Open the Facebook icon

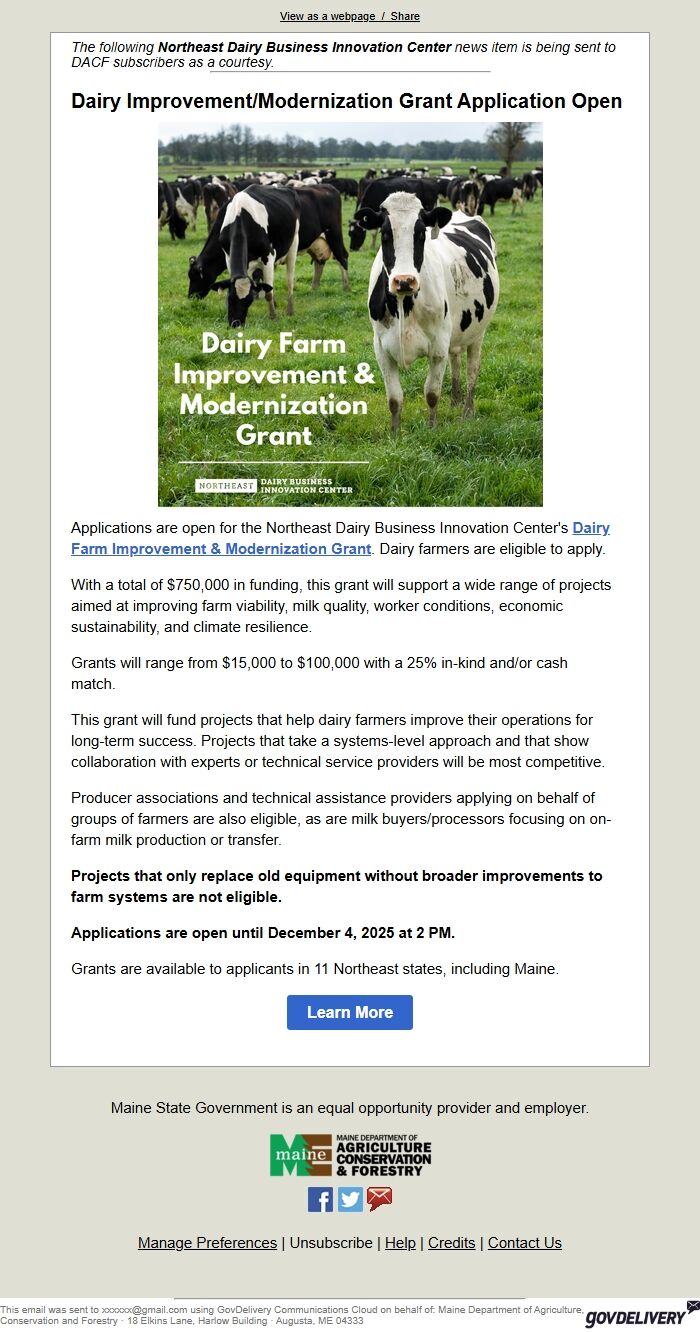[320, 1199]
